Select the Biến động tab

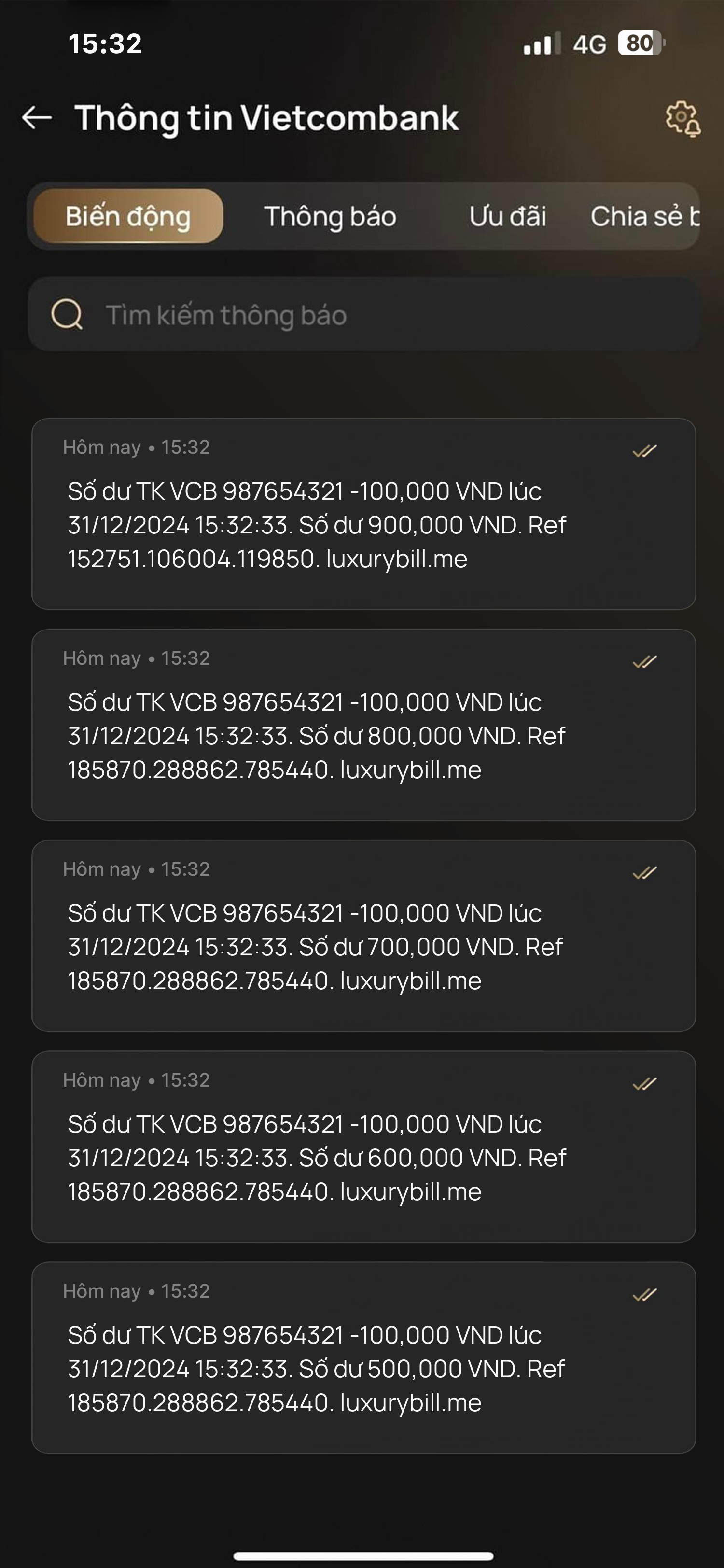pyautogui.click(x=128, y=217)
